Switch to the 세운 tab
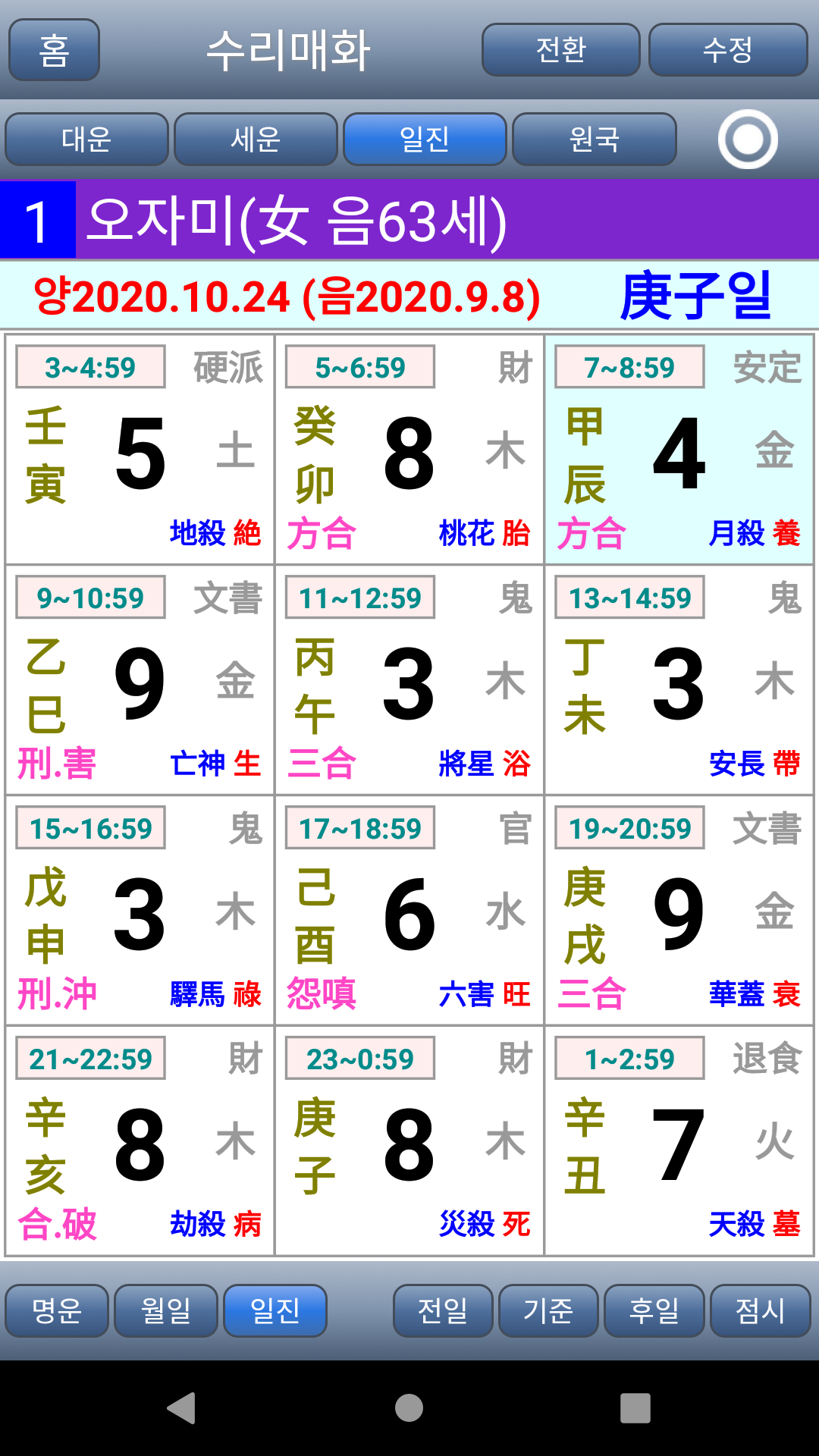The width and height of the screenshot is (819, 1456). 256,140
